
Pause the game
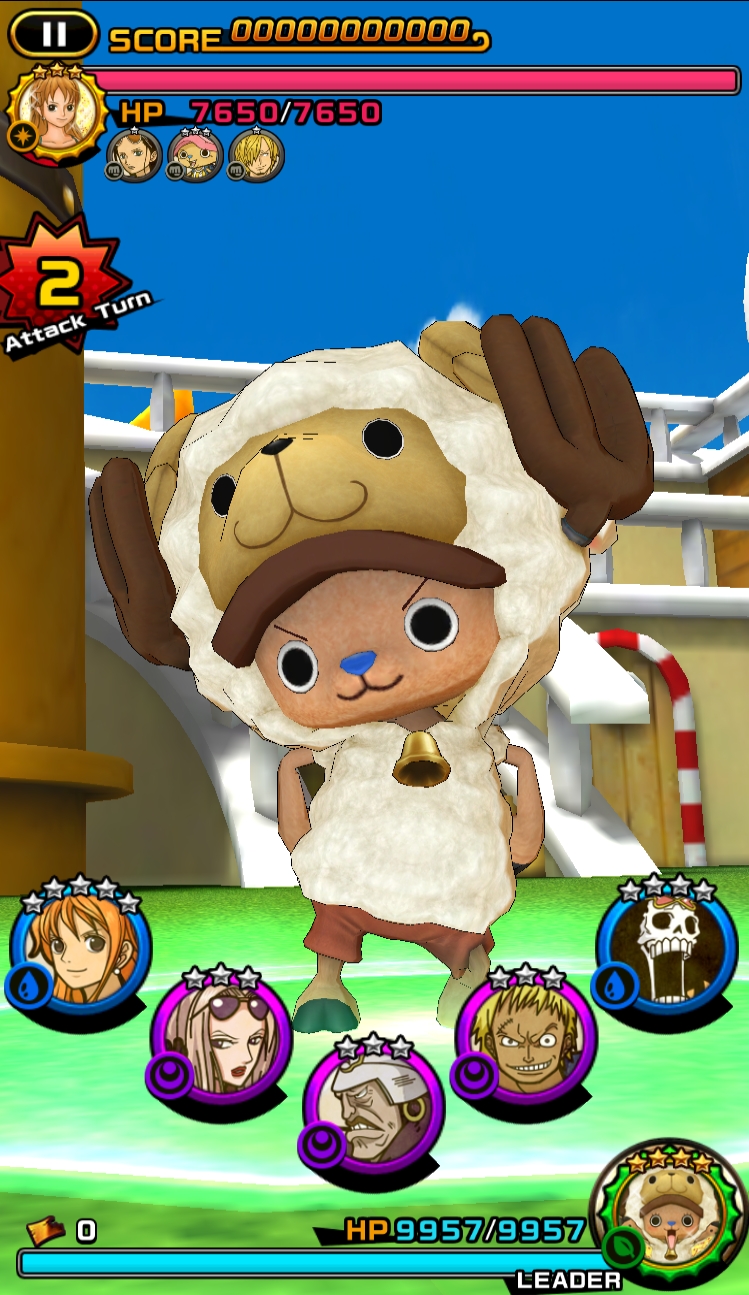coord(53,34)
